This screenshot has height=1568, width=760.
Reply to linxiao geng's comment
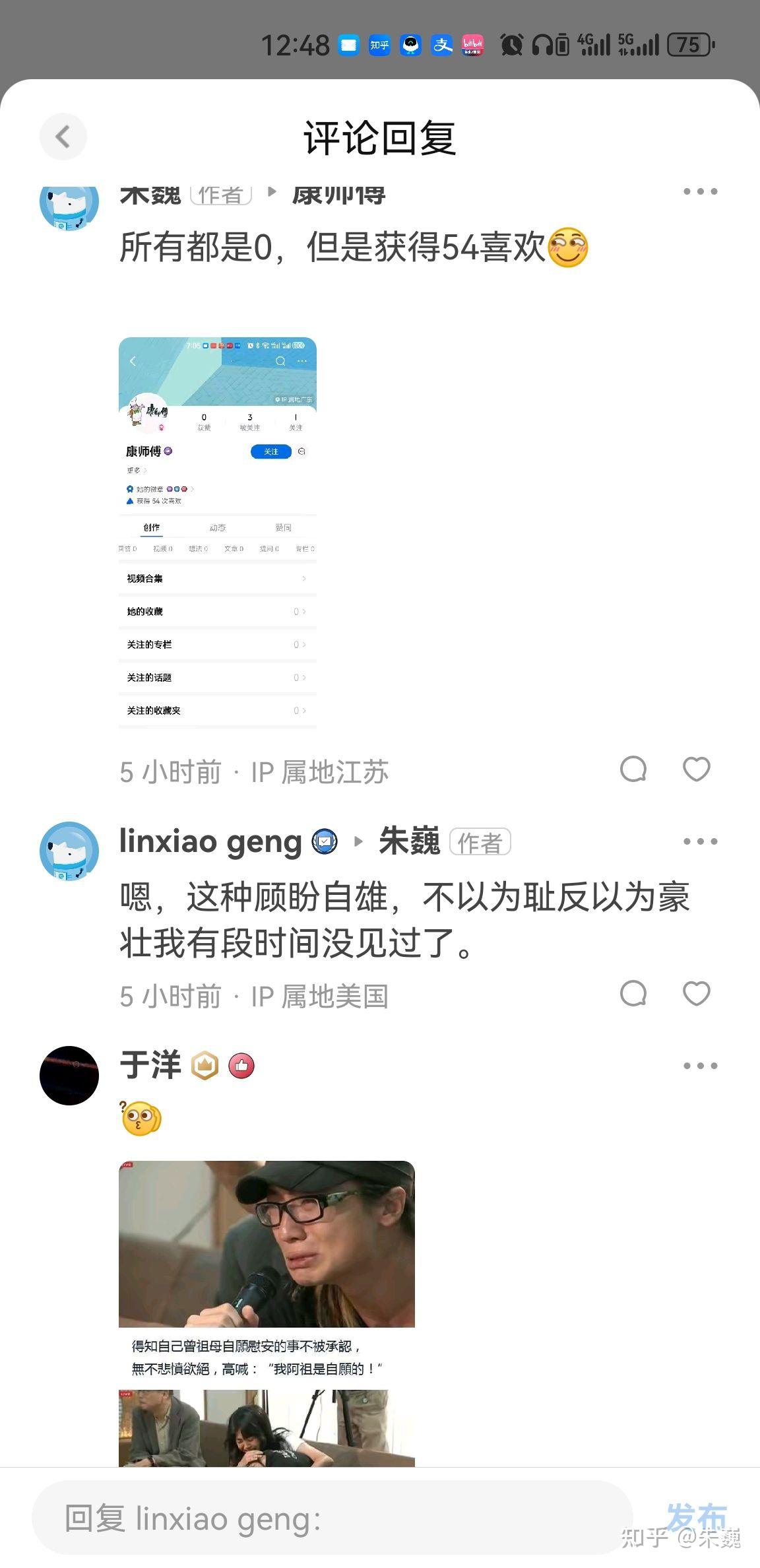pyautogui.click(x=633, y=994)
